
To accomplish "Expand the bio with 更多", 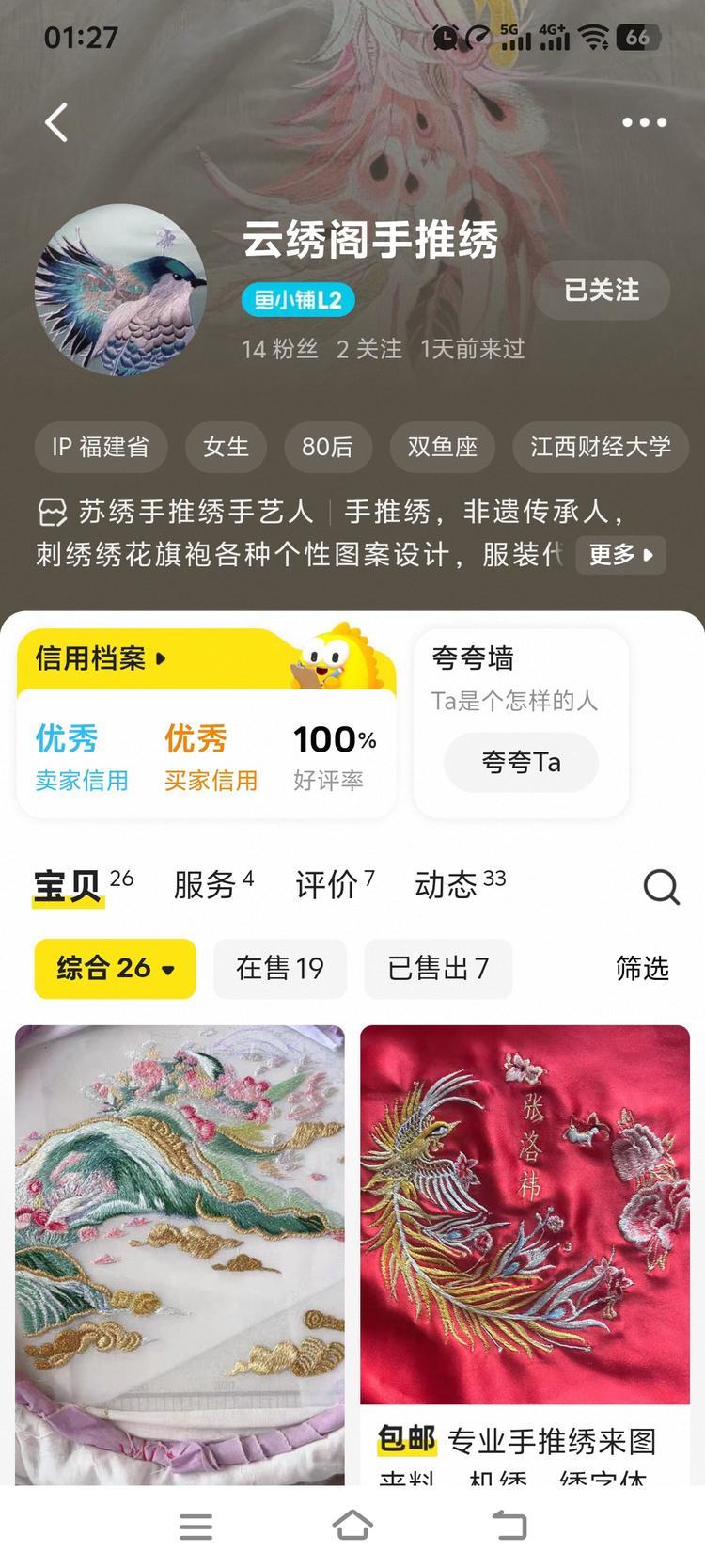I will pos(620,555).
